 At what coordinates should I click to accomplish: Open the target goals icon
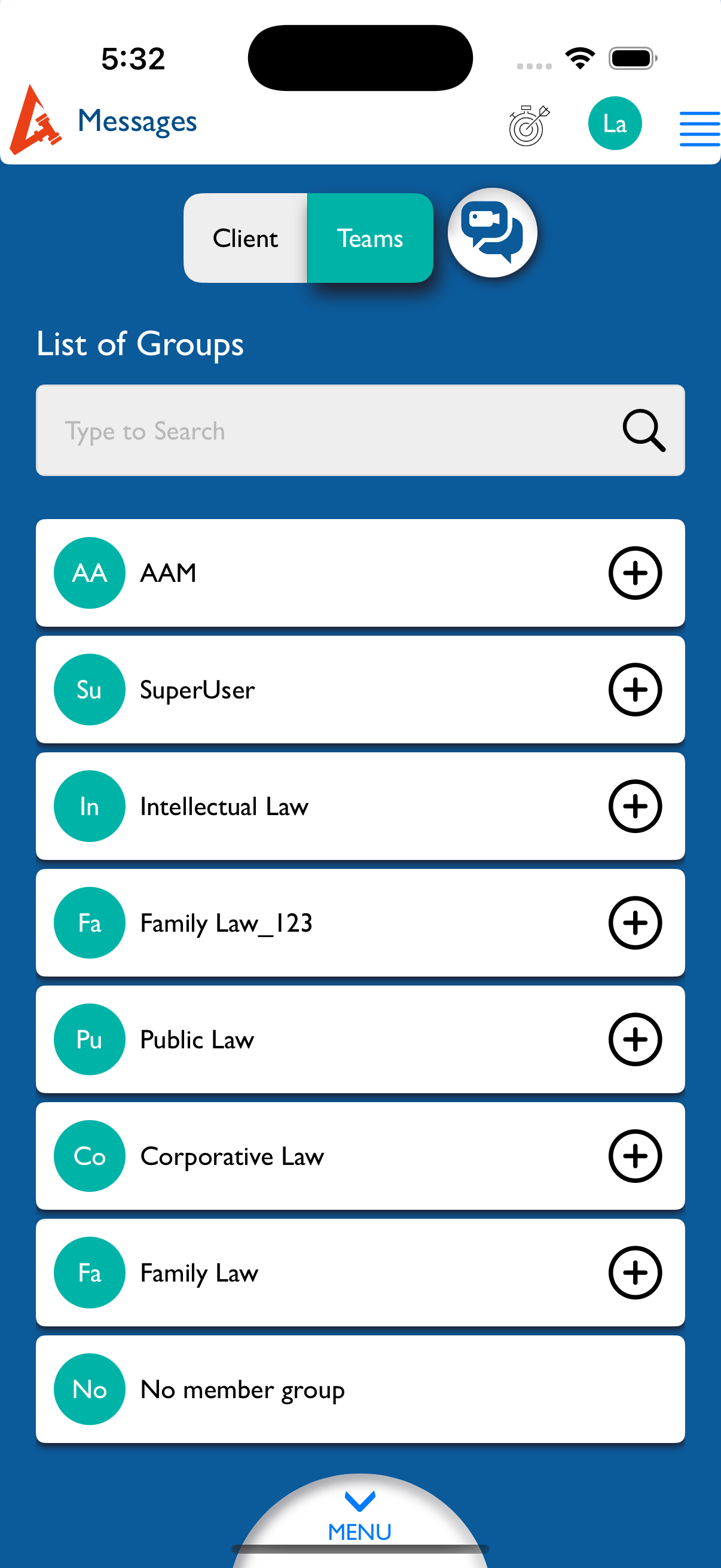(528, 125)
